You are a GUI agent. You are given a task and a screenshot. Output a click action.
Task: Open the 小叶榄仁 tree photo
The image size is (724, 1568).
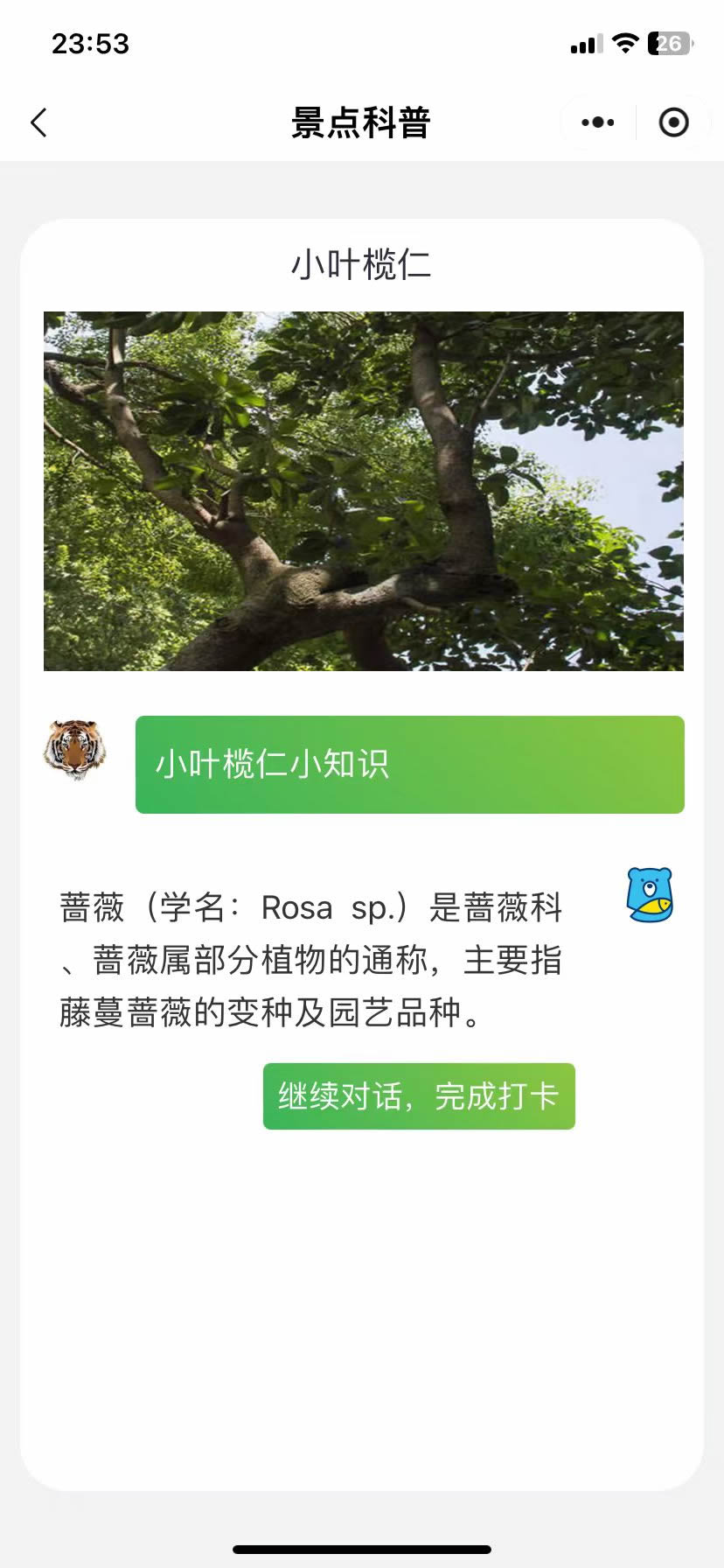[x=364, y=491]
